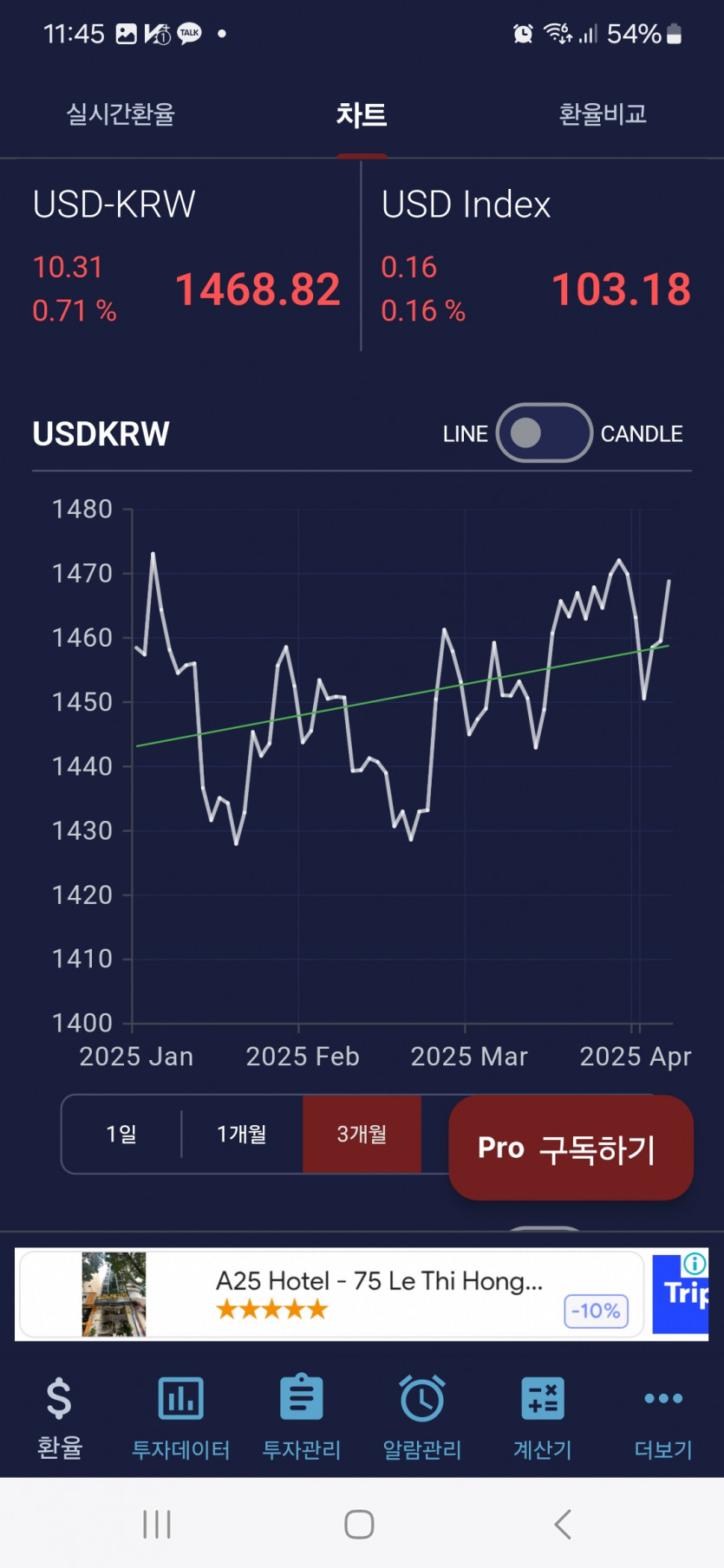Tap the Pro 구독하기 button

[570, 1148]
